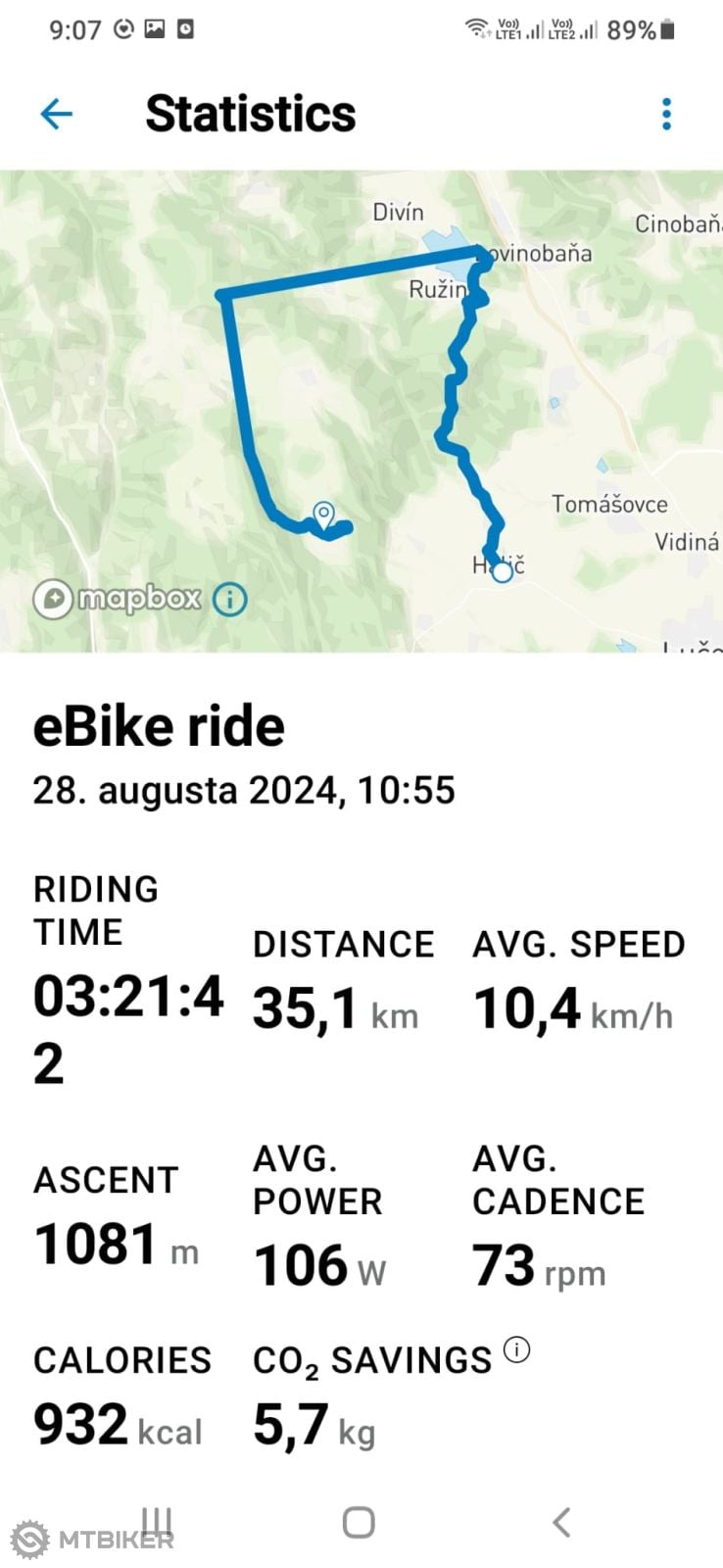Image resolution: width=723 pixels, height=1568 pixels.
Task: Go back using the top arrow
Action: tap(57, 115)
